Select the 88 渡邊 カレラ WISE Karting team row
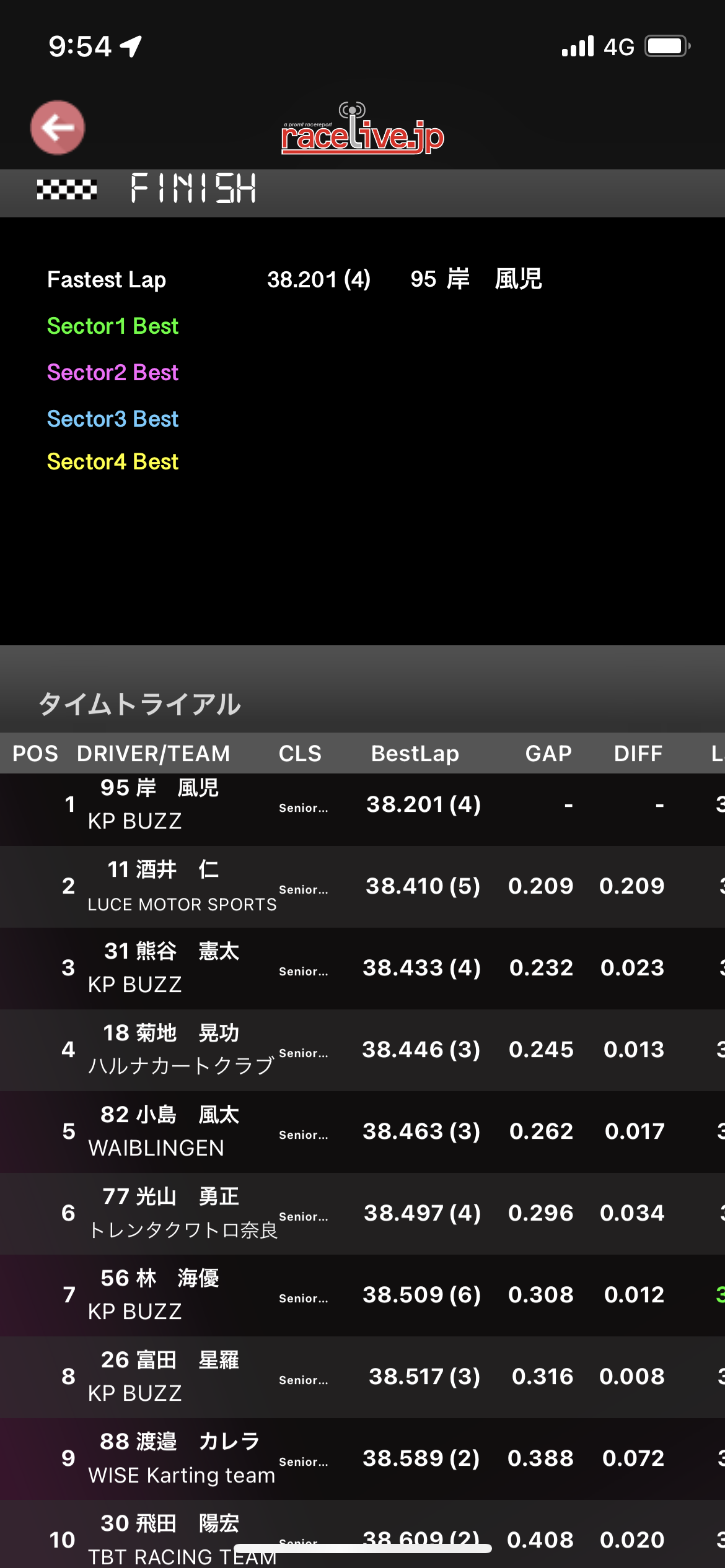The image size is (725, 1568). (x=362, y=1458)
